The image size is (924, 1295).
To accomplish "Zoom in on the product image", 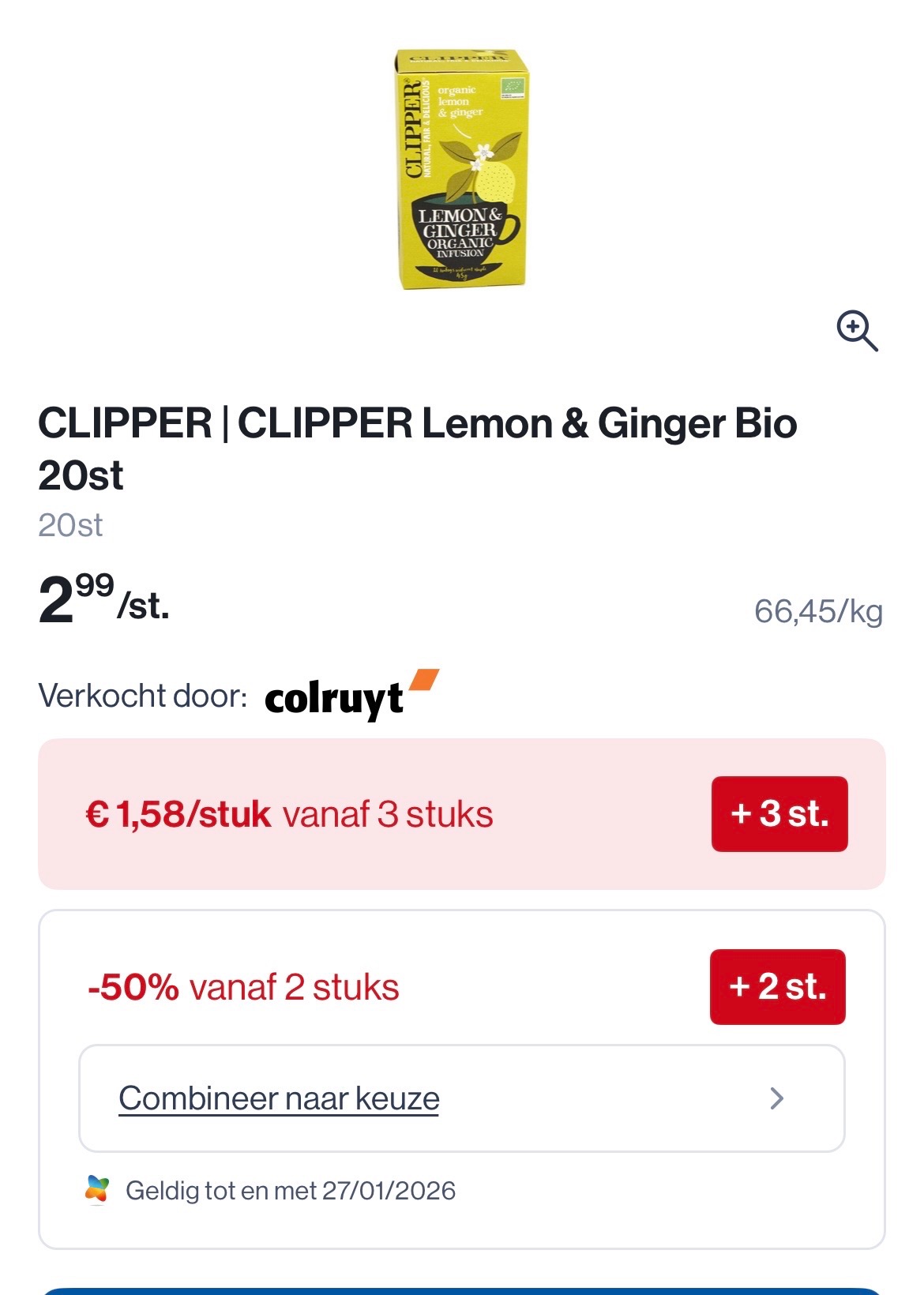I will coord(857,330).
